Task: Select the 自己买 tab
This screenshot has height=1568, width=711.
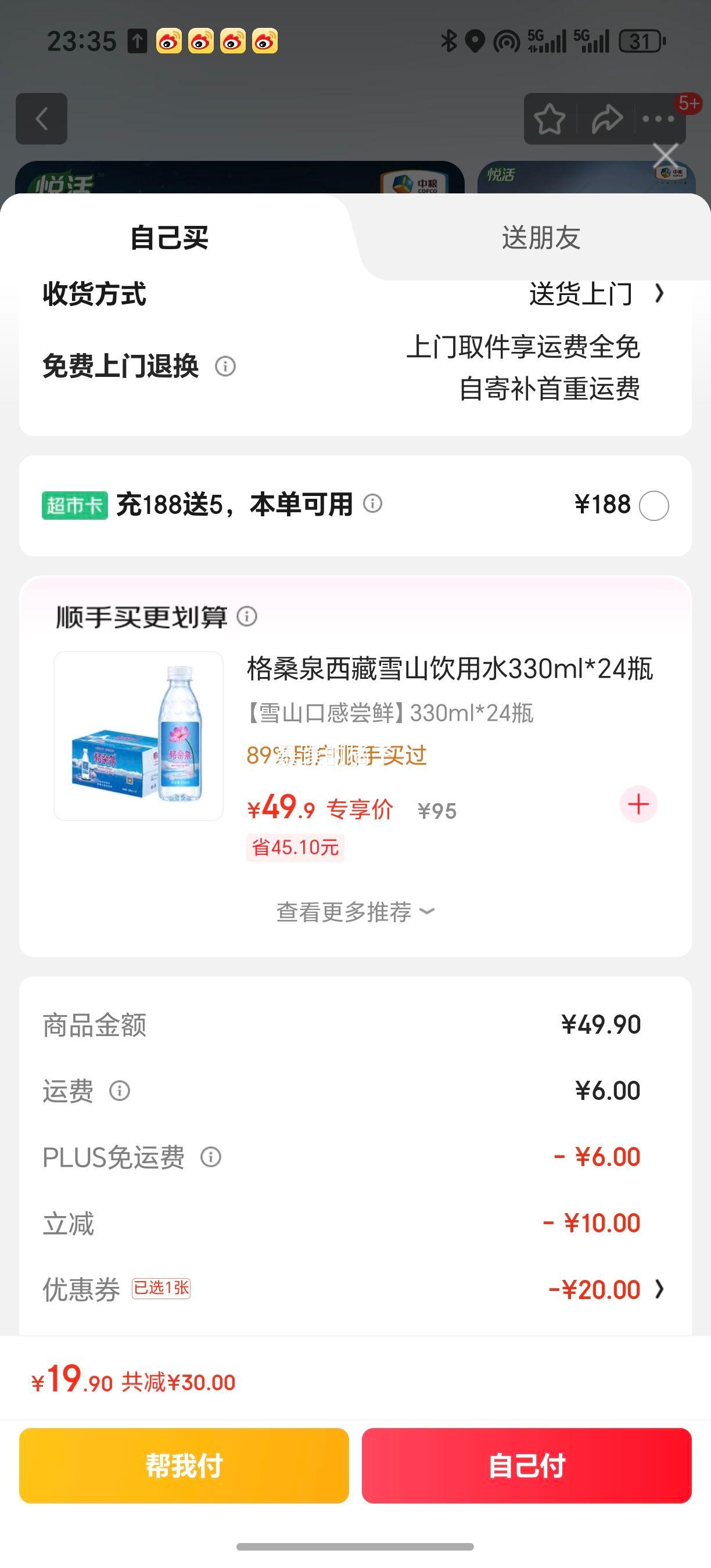Action: point(169,238)
